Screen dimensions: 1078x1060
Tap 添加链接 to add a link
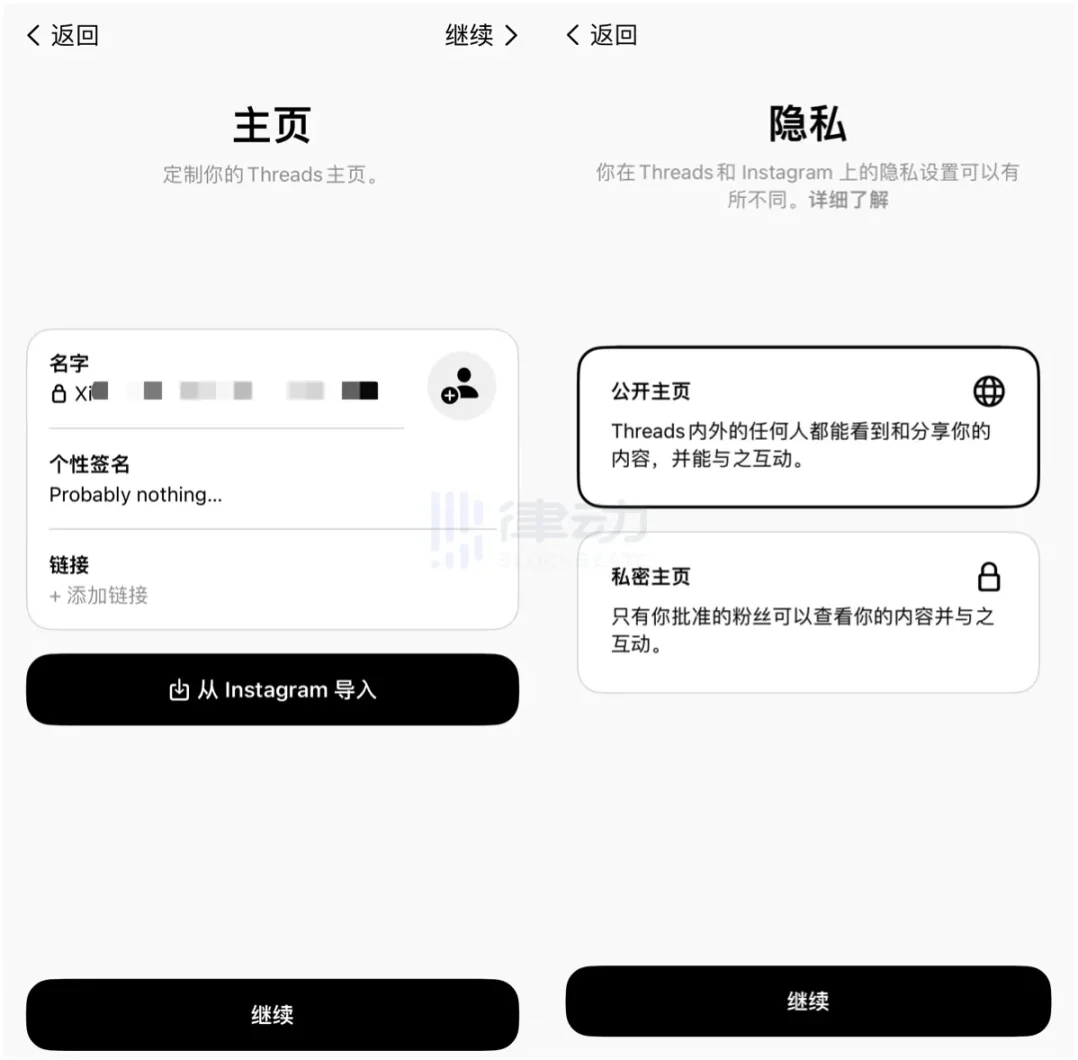click(99, 595)
